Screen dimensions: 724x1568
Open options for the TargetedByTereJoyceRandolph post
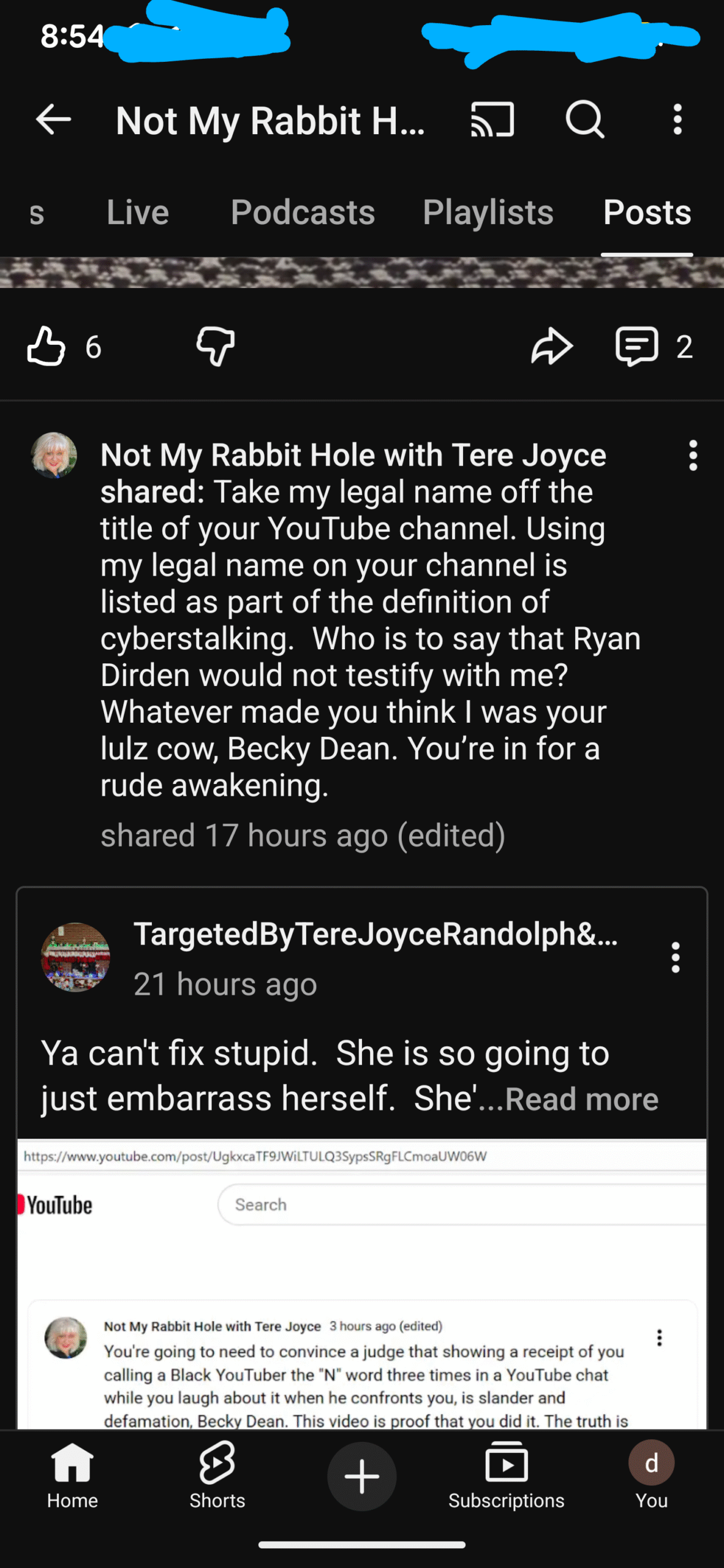(675, 957)
